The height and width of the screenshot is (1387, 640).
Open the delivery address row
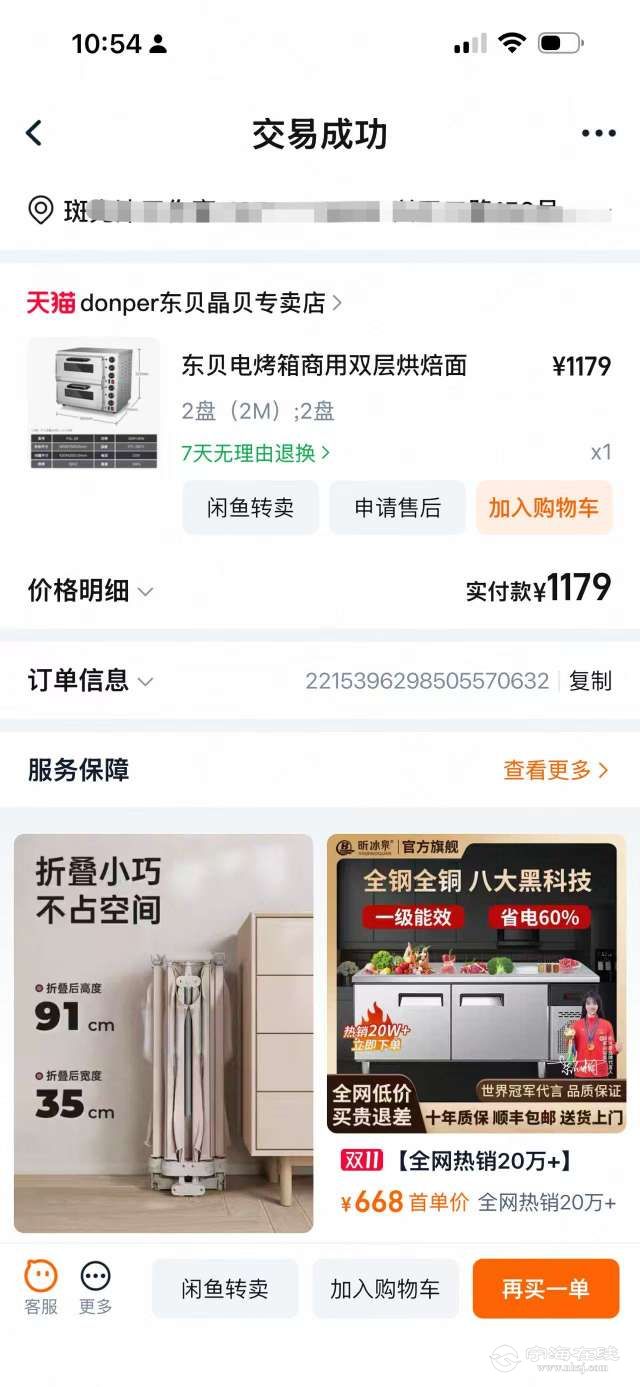tap(320, 211)
